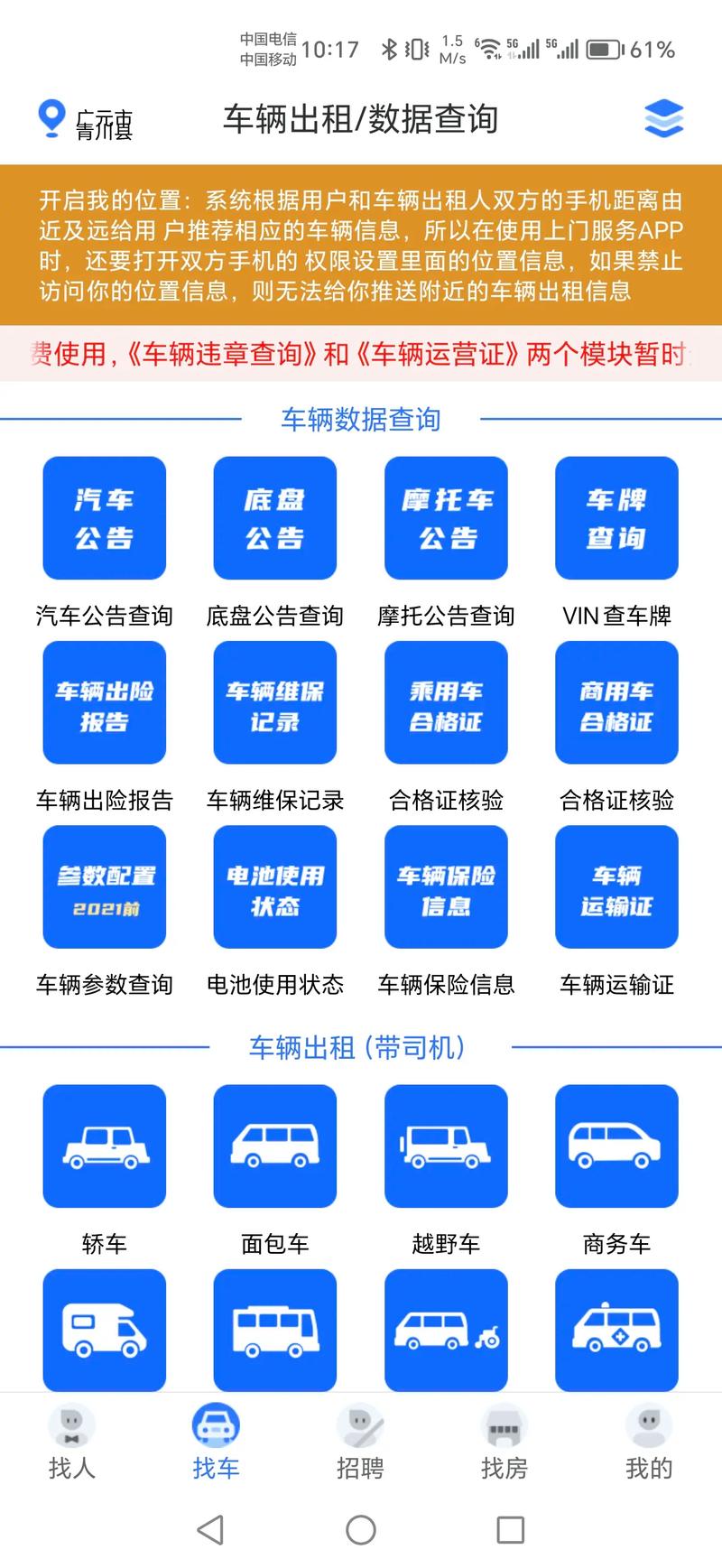Open the 车辆出险报告 accident report tool

104,703
